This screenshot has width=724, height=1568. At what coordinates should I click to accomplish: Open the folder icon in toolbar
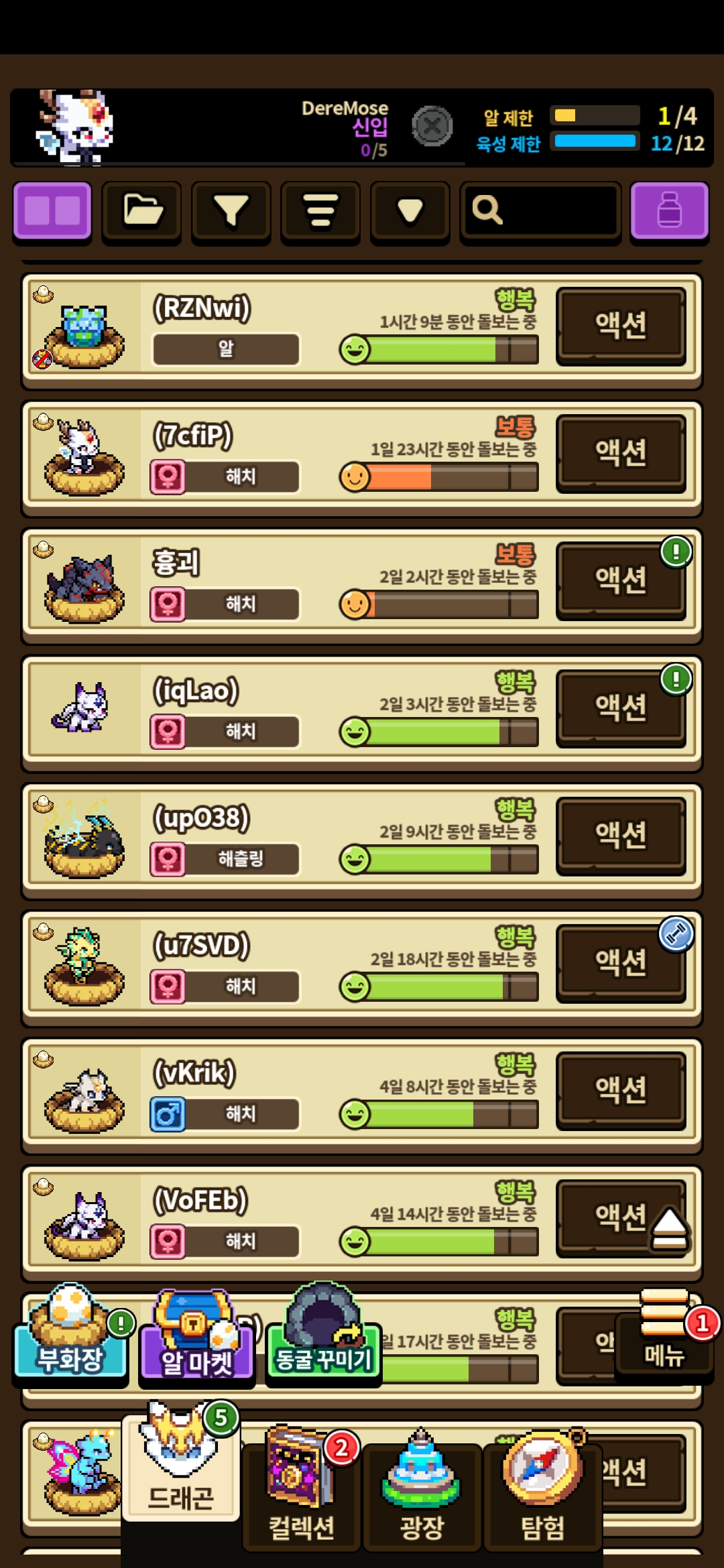point(141,210)
